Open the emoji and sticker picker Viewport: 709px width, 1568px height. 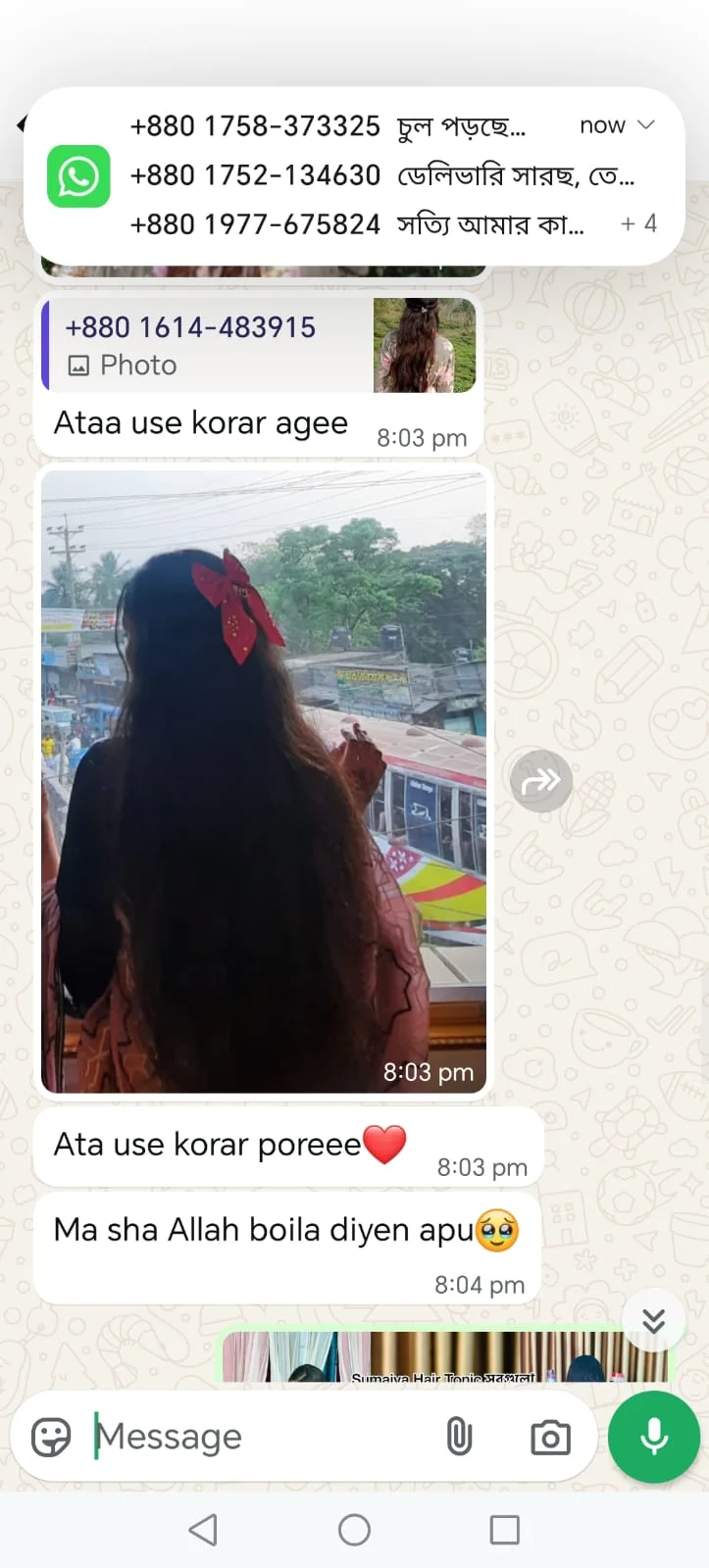[x=51, y=1438]
